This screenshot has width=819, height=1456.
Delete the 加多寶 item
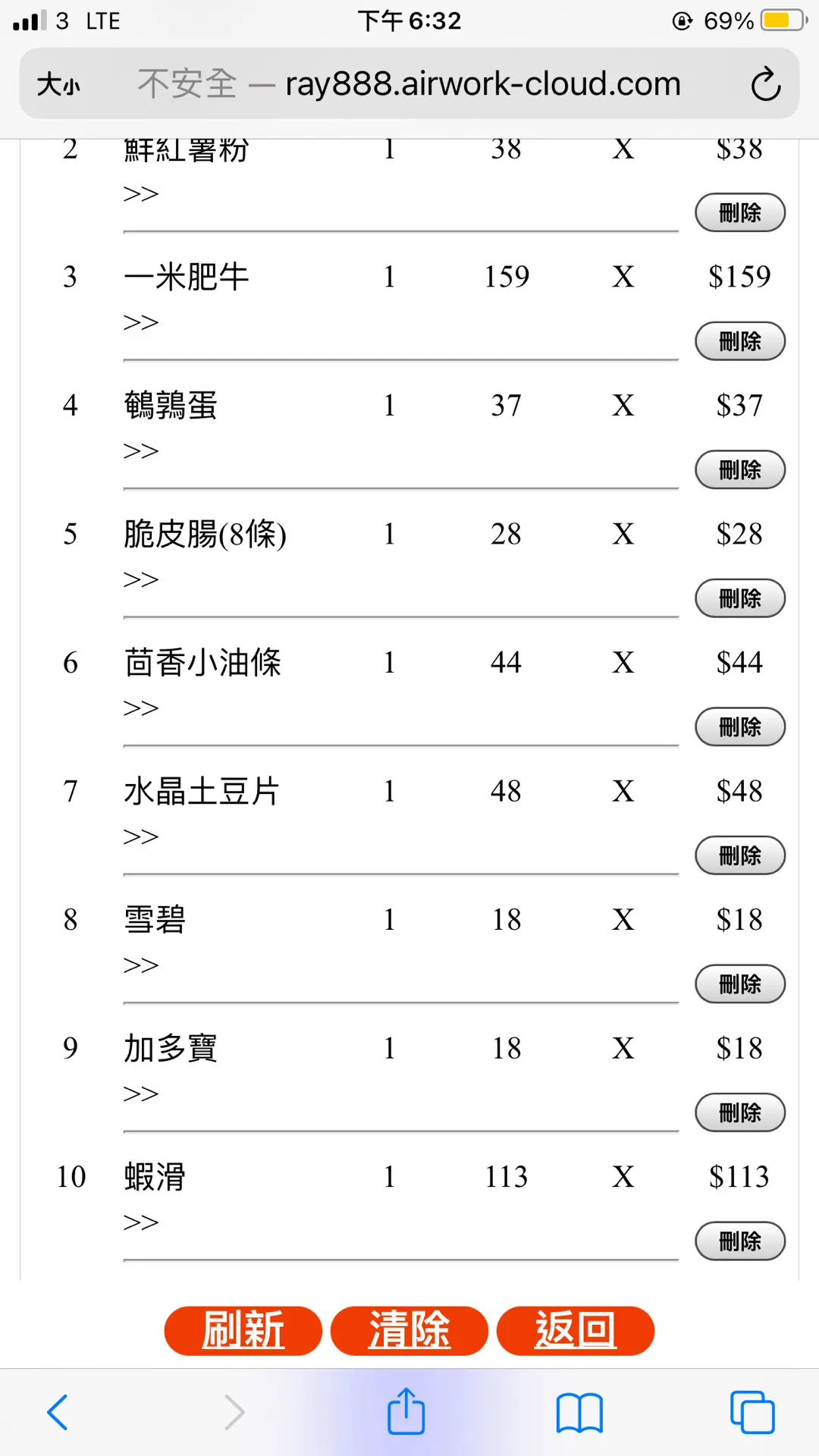click(x=739, y=1112)
